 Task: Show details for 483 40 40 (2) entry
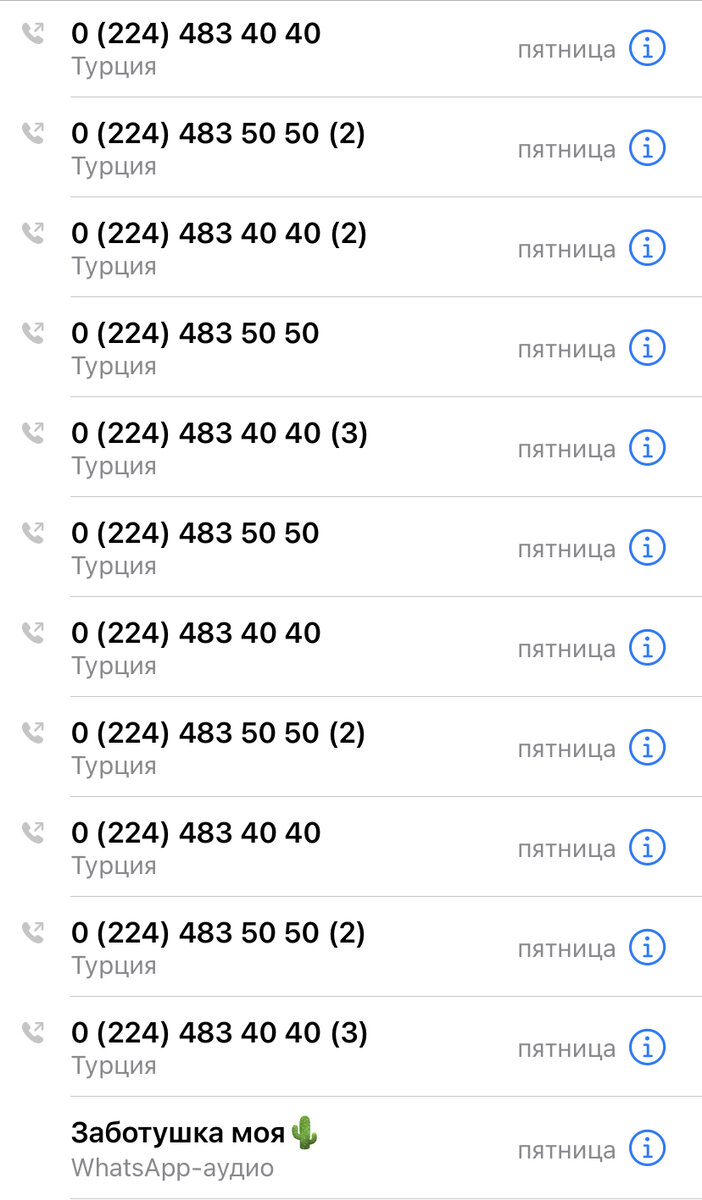click(x=647, y=248)
